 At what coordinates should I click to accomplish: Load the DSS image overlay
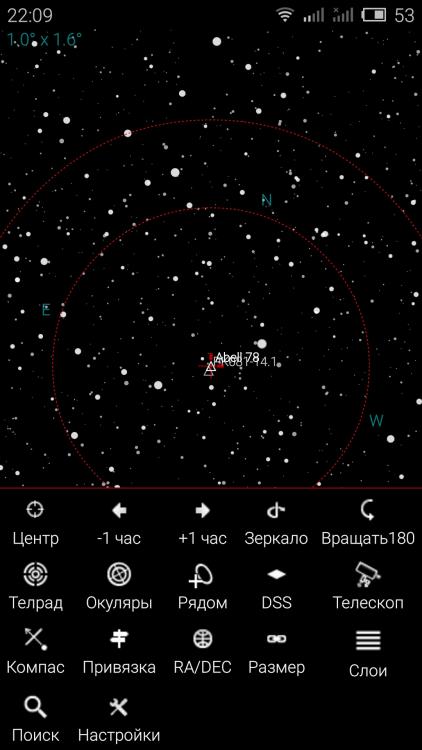pyautogui.click(x=276, y=587)
